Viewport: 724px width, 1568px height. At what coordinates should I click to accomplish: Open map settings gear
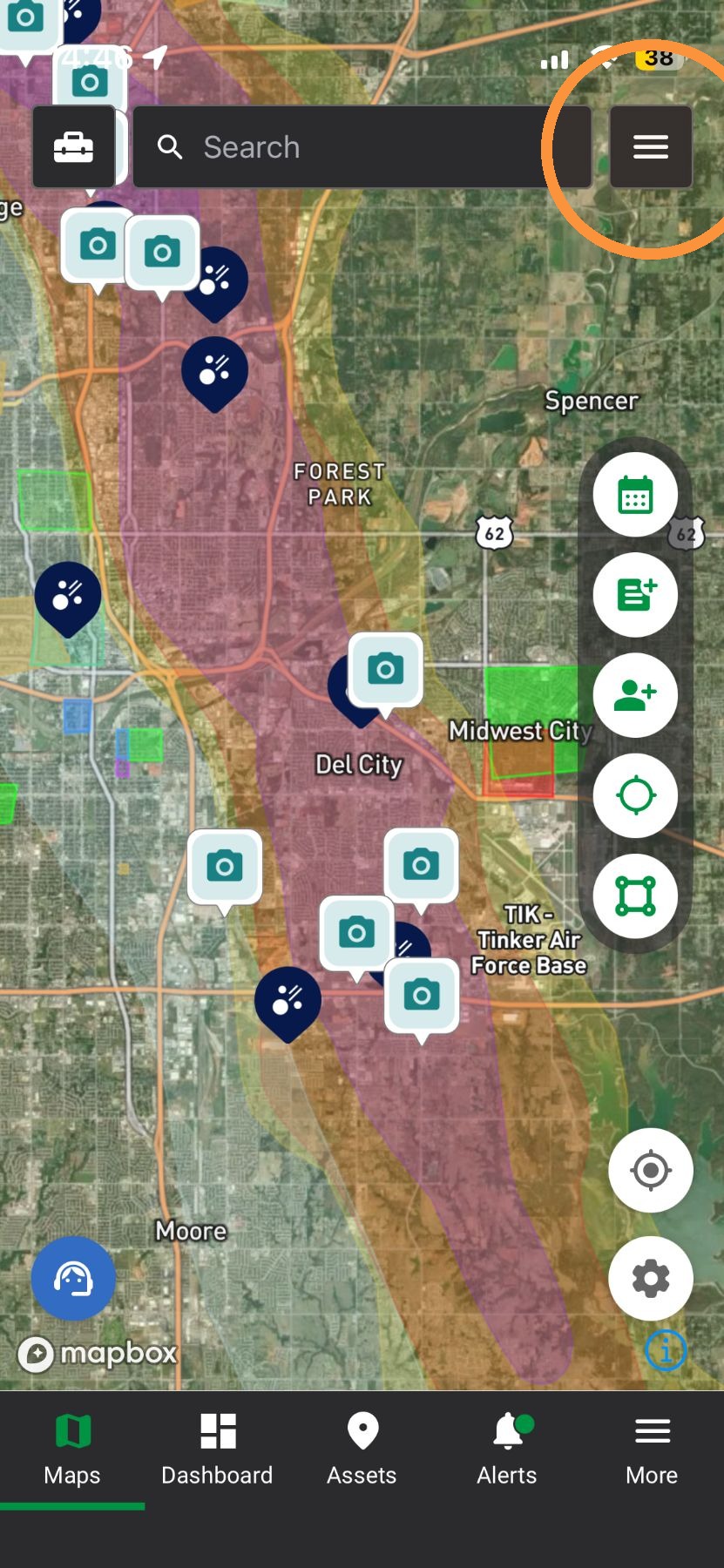click(x=651, y=1278)
